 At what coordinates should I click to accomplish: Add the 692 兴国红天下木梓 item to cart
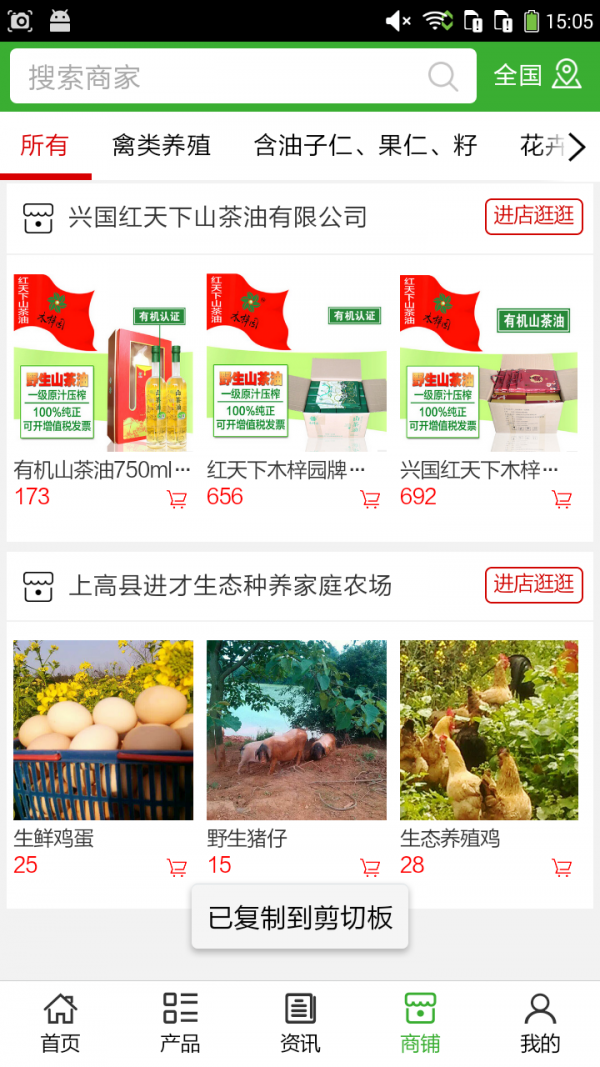(x=562, y=499)
